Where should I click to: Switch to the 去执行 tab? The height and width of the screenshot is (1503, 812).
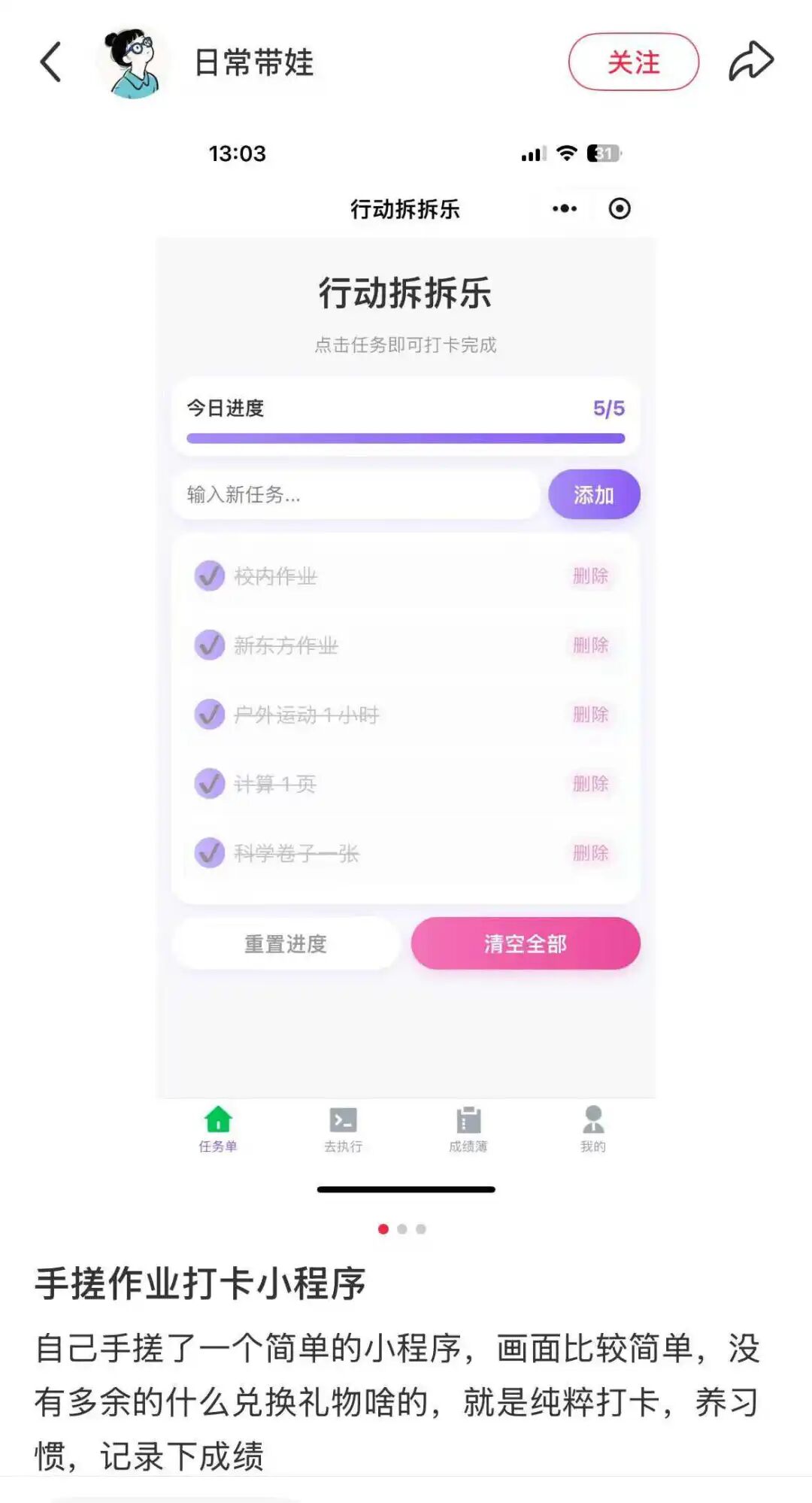pos(344,1119)
